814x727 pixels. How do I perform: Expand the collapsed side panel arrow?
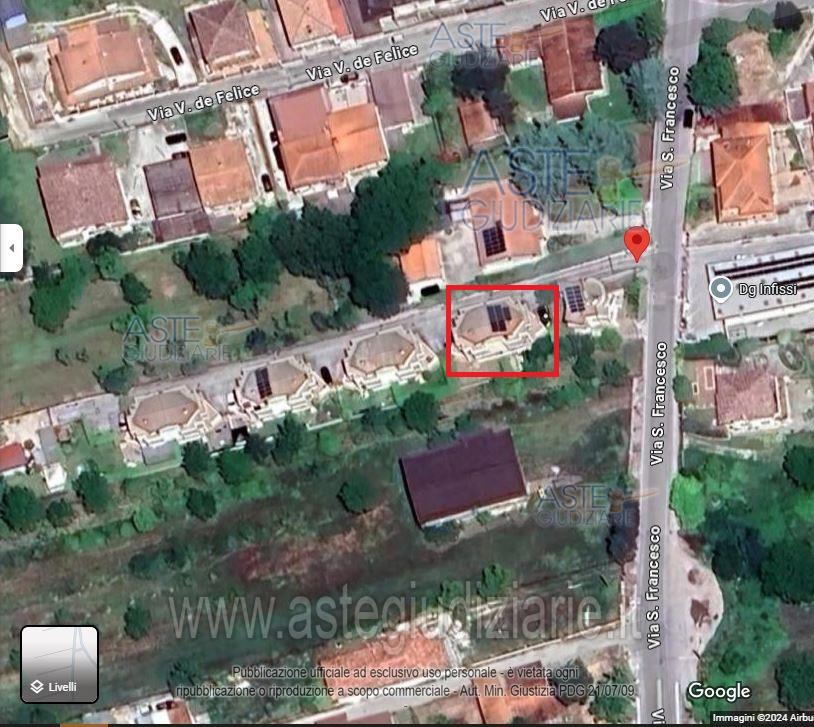click(x=10, y=247)
